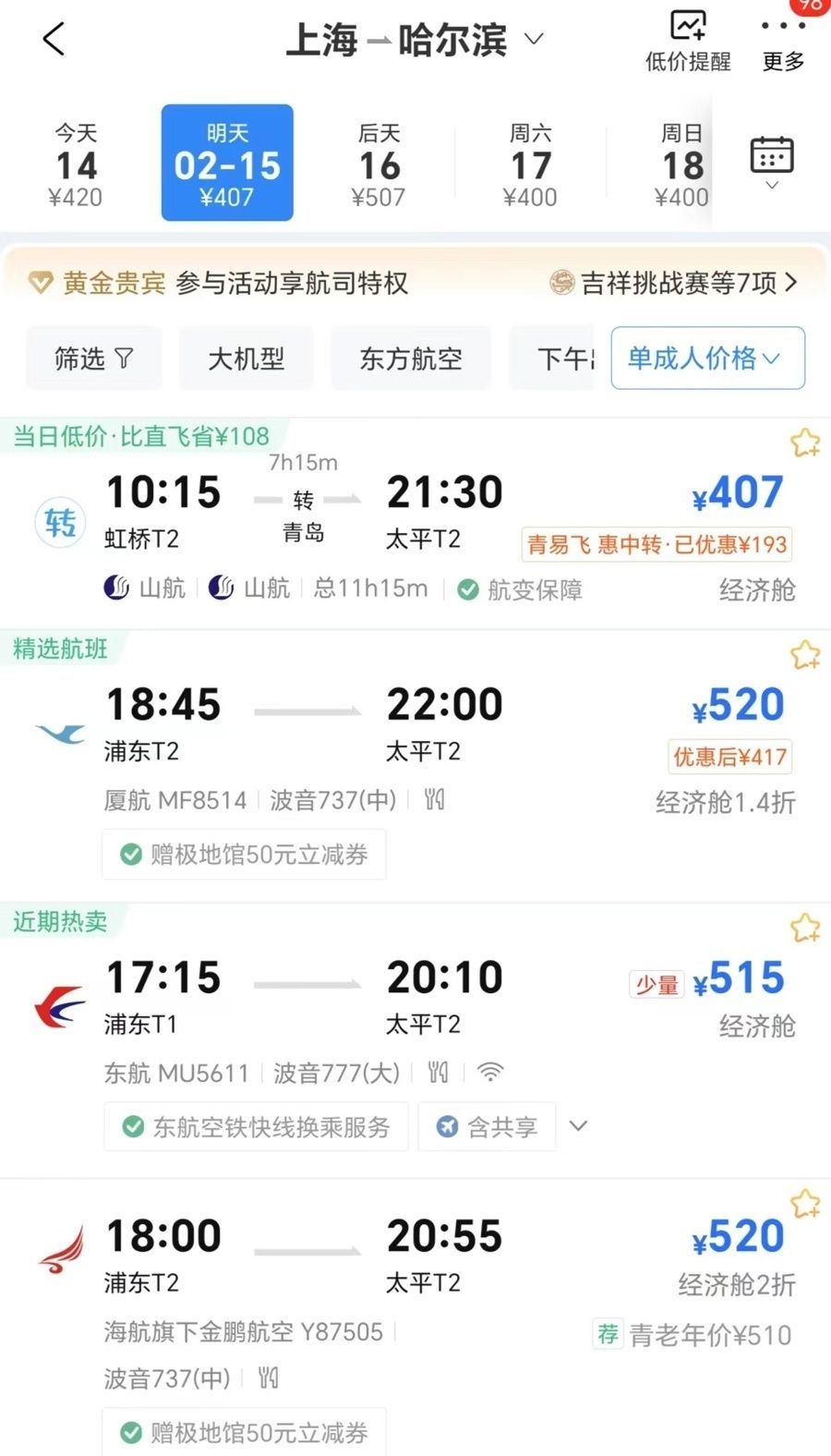Viewport: 831px width, 1456px height.
Task: Open the 更多 menu
Action: point(783,43)
